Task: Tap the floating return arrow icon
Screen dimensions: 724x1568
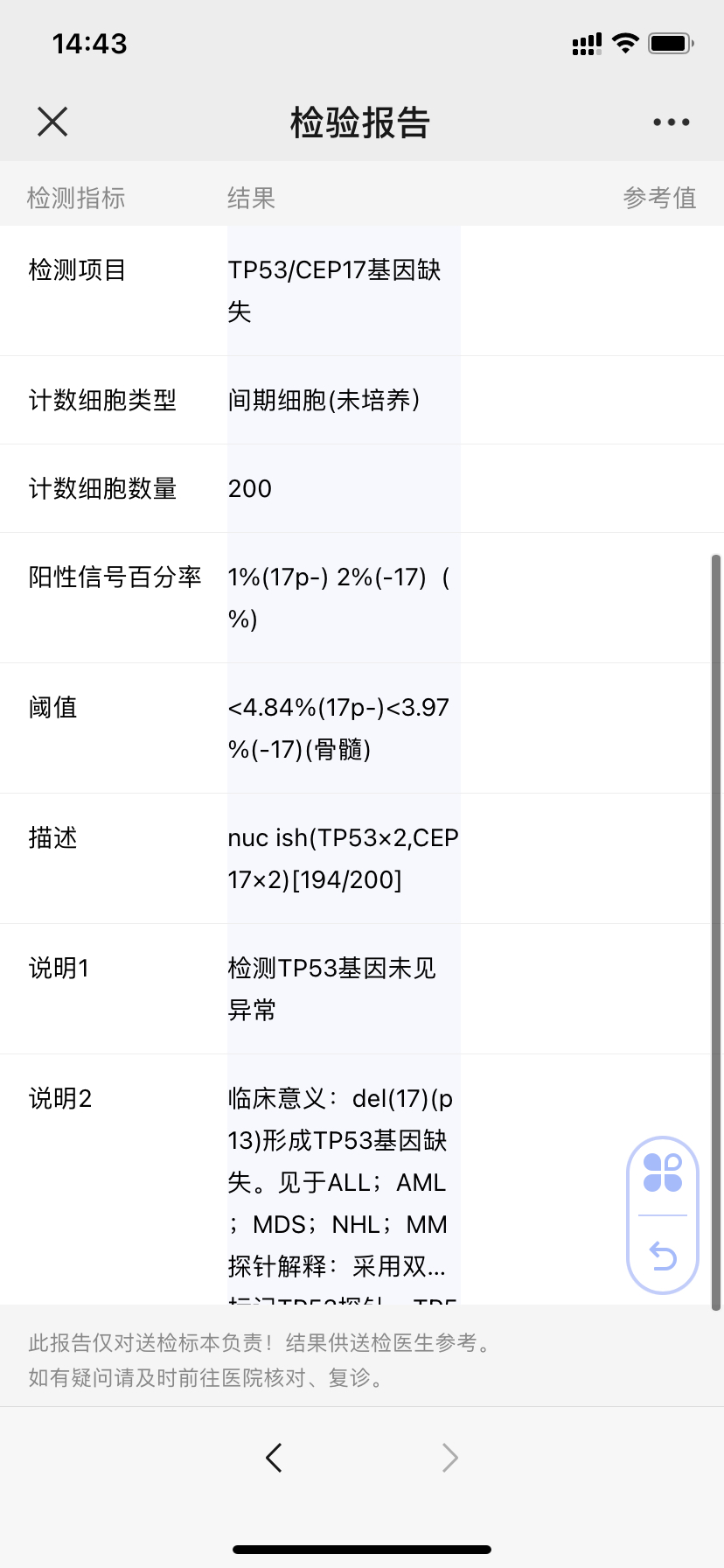Action: 663,1256
